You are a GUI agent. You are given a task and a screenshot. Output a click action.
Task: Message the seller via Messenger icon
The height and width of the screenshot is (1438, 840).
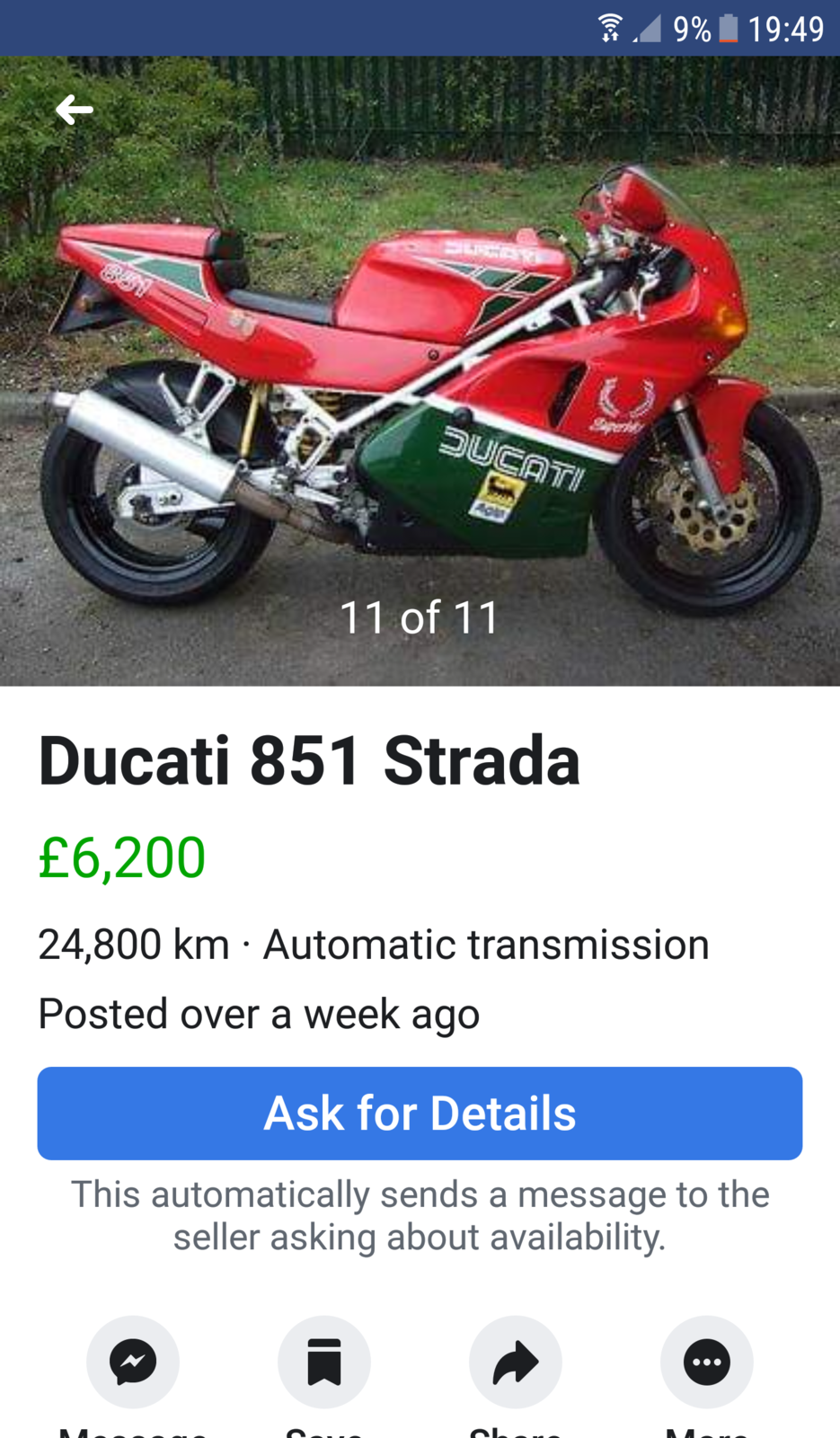point(133,1362)
